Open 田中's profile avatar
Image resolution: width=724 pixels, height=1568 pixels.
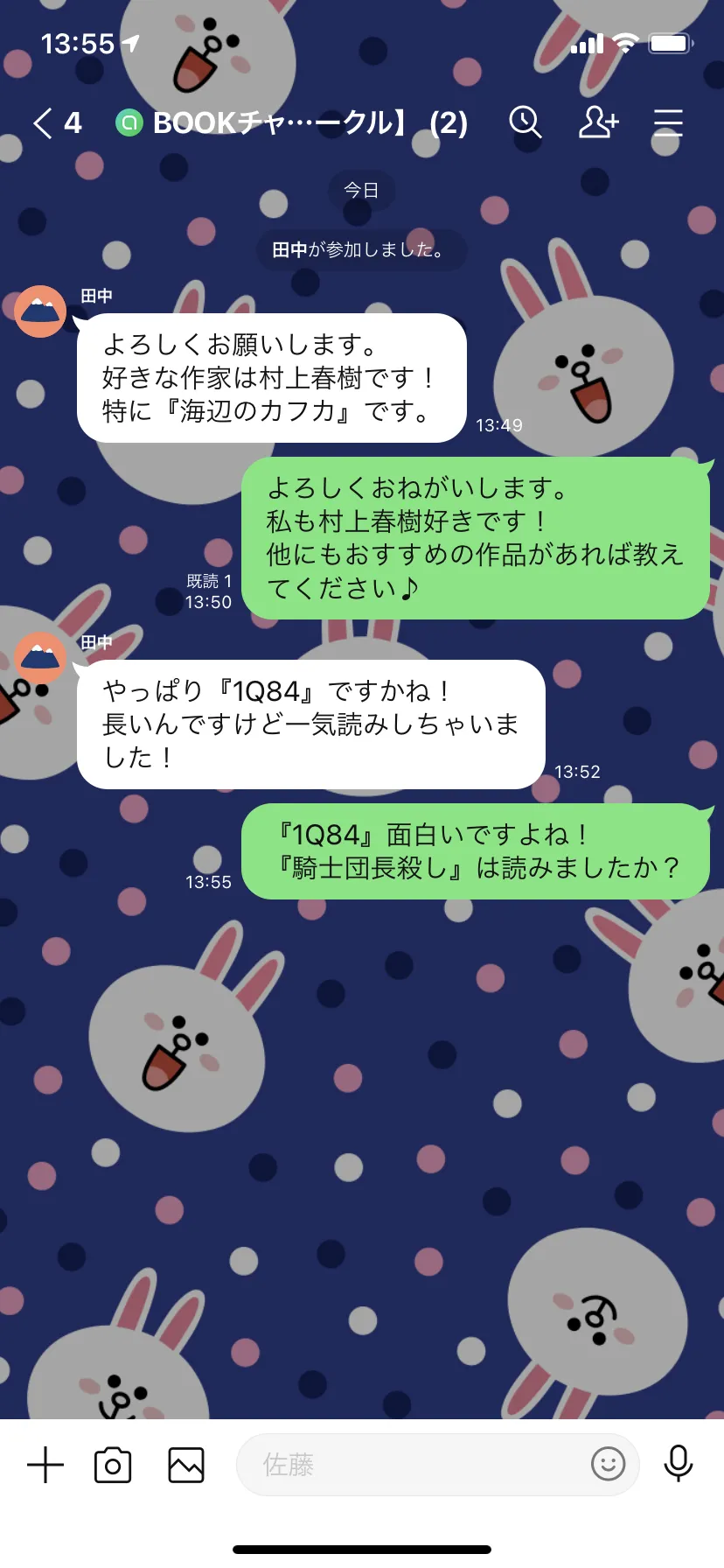click(38, 311)
